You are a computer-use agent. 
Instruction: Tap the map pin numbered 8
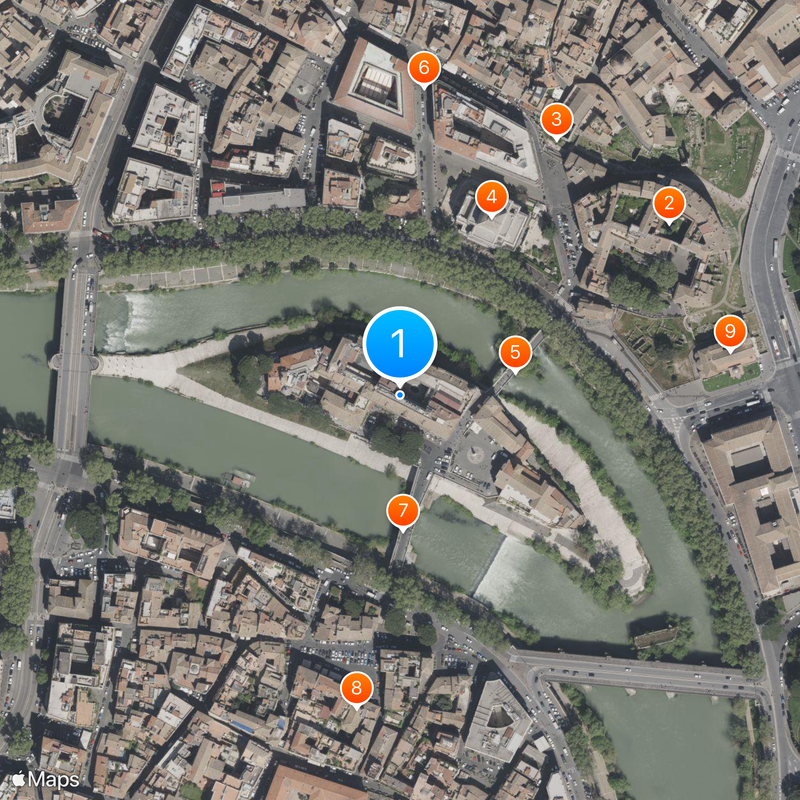pos(356,687)
